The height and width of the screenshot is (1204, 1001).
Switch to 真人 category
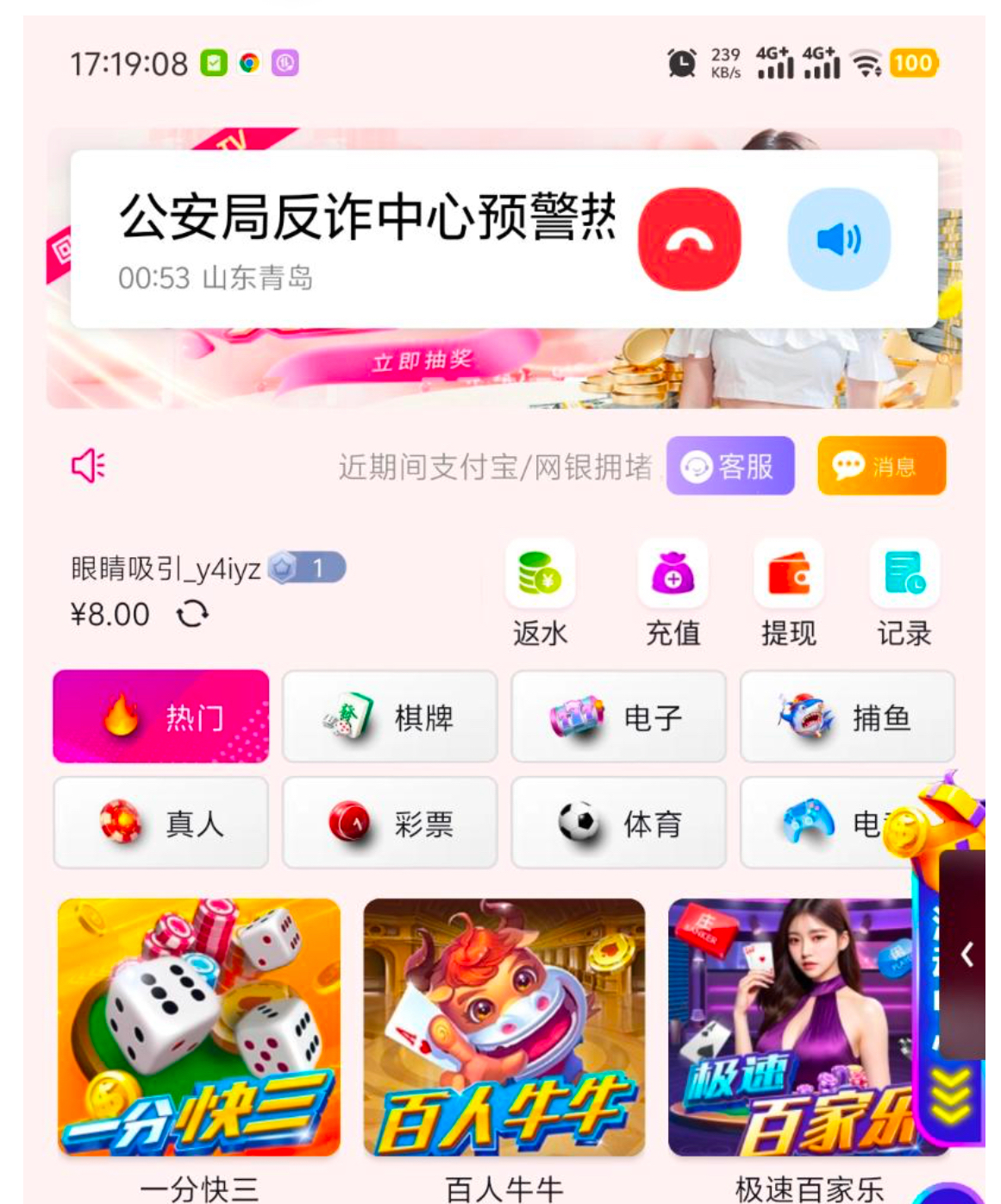pyautogui.click(x=161, y=823)
